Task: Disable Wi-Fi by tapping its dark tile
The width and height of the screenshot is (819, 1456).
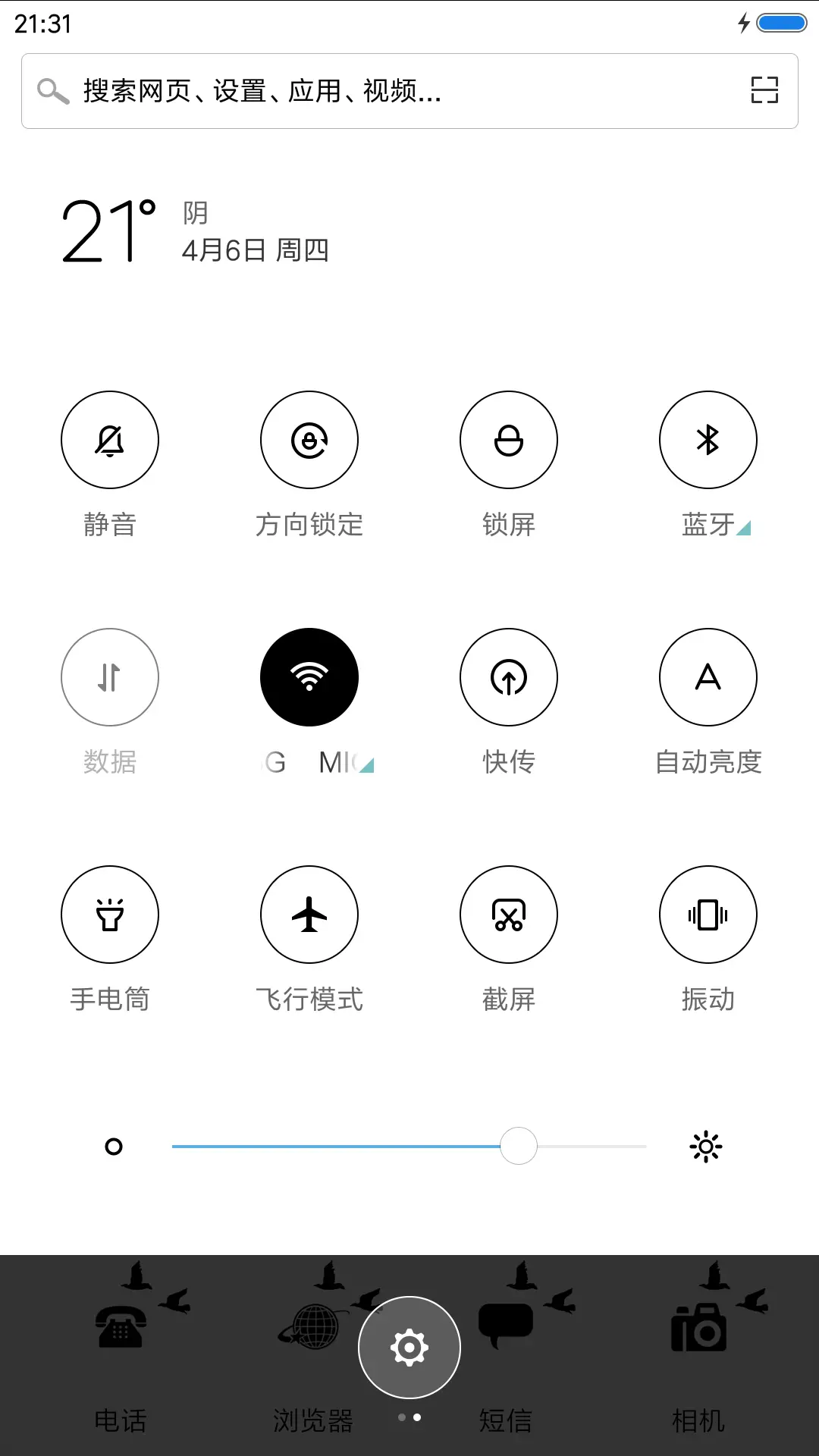Action: pyautogui.click(x=309, y=676)
